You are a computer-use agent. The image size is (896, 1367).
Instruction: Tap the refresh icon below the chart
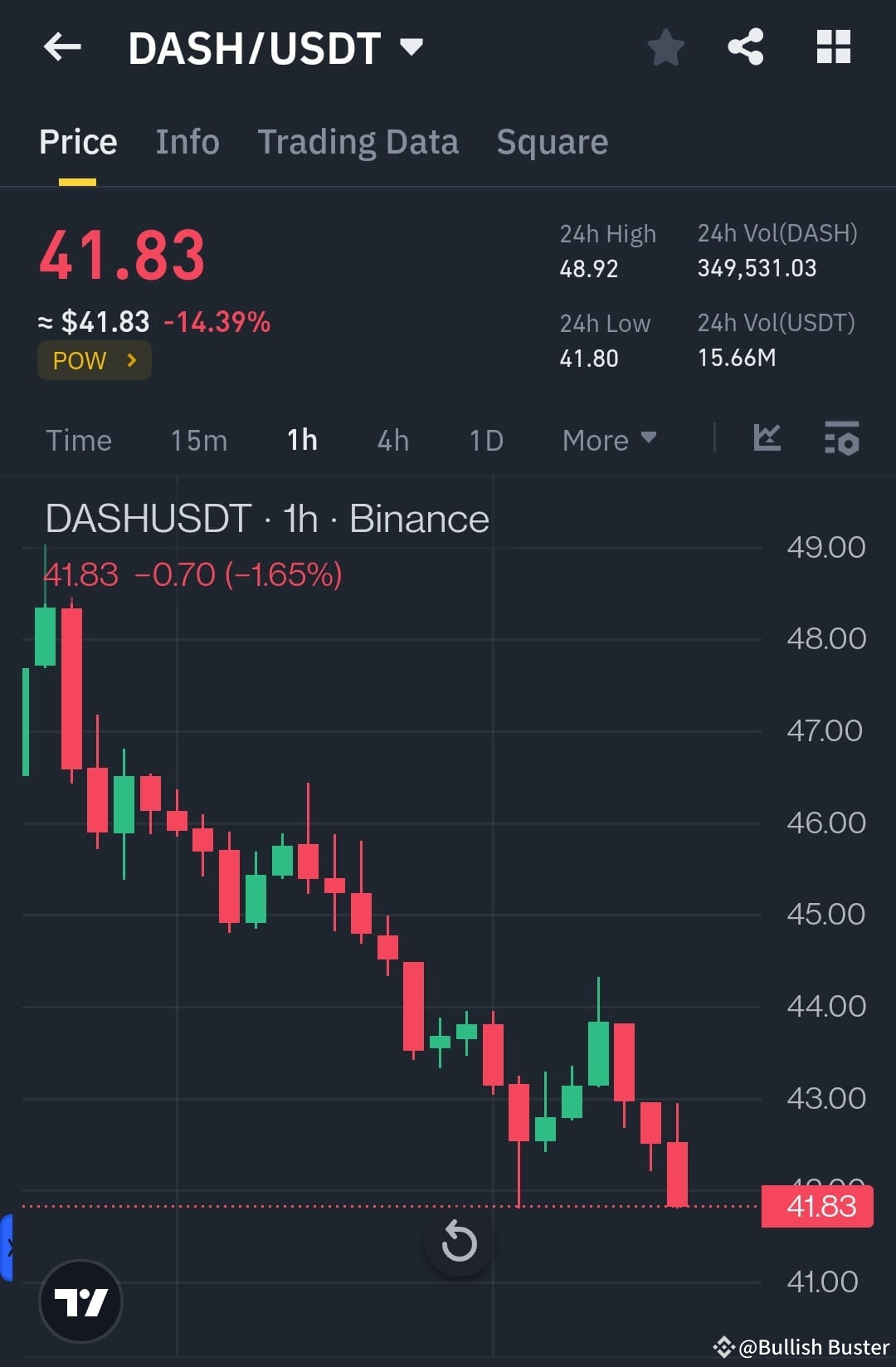[459, 1243]
